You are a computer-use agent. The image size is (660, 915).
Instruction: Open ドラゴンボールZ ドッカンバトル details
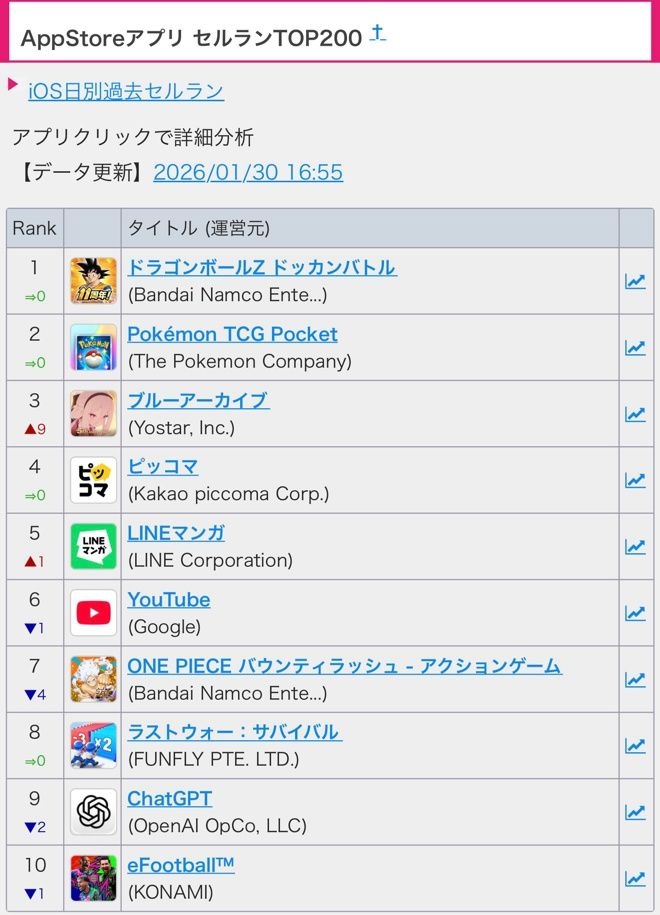click(x=261, y=268)
